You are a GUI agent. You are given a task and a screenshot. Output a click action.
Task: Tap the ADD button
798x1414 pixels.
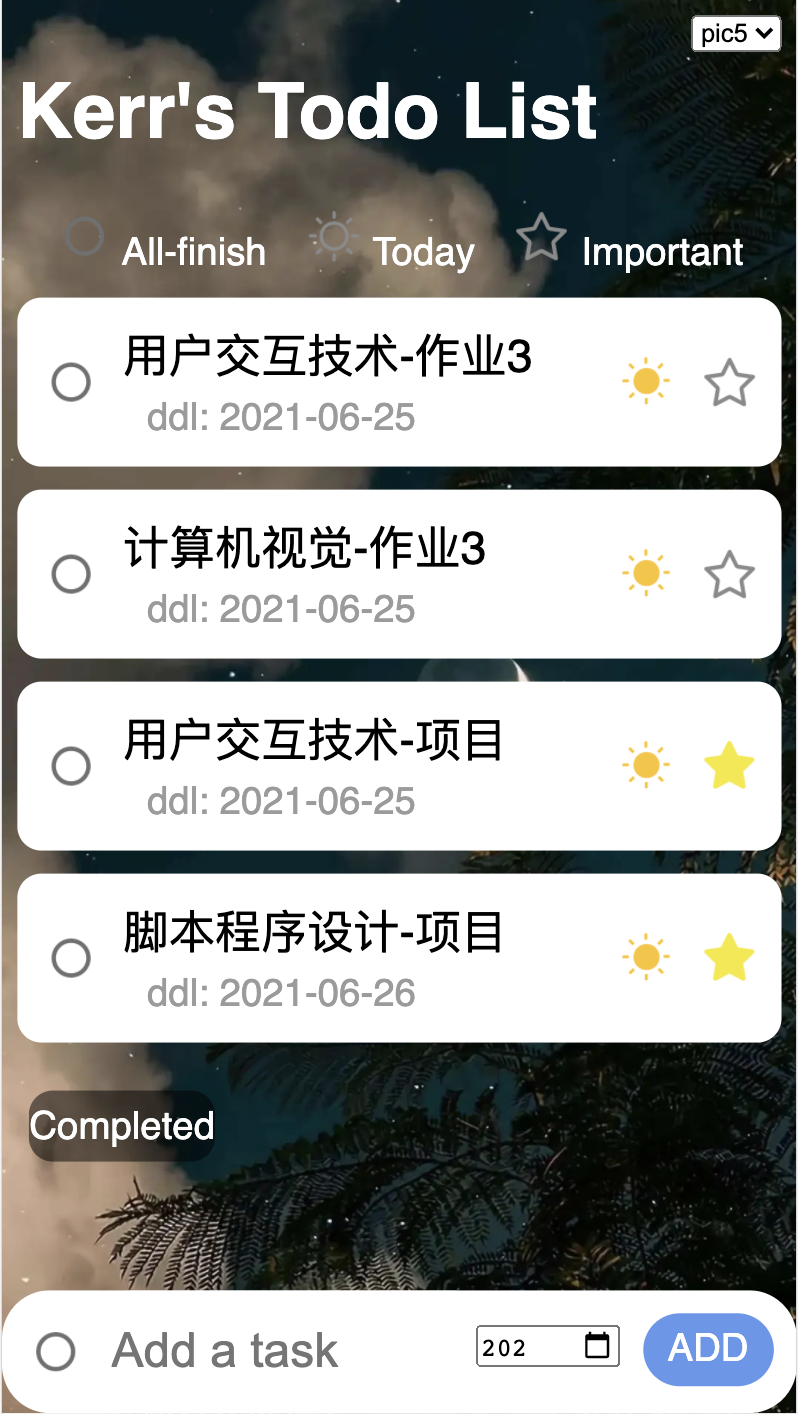708,1349
